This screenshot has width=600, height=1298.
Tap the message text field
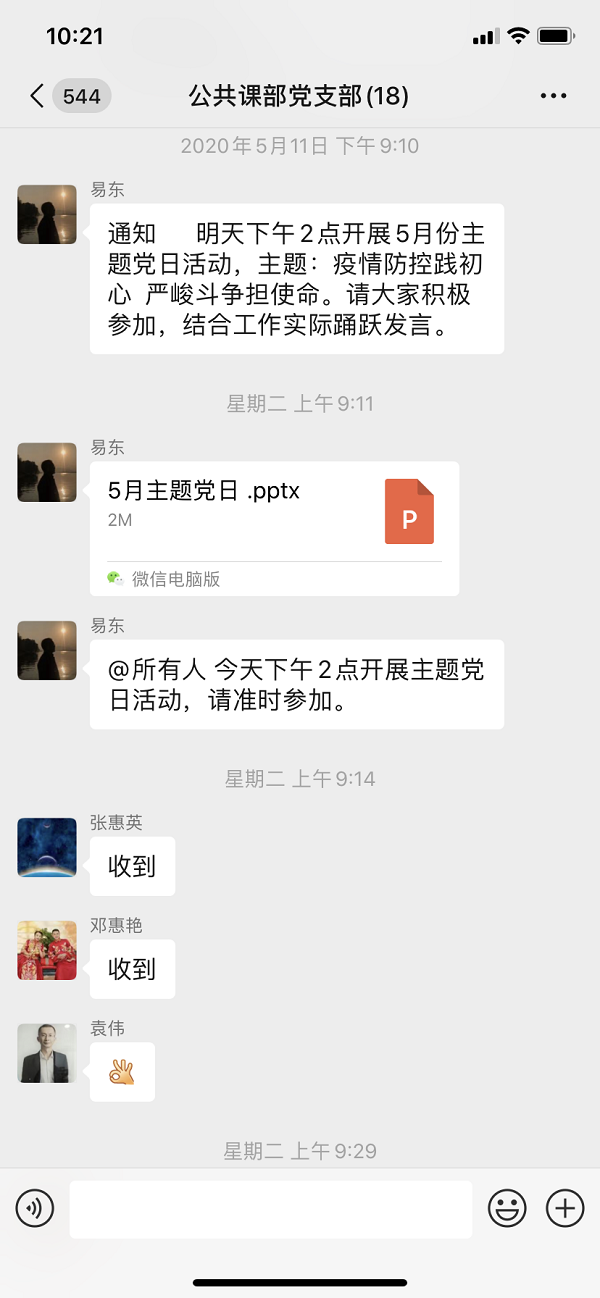click(270, 1209)
